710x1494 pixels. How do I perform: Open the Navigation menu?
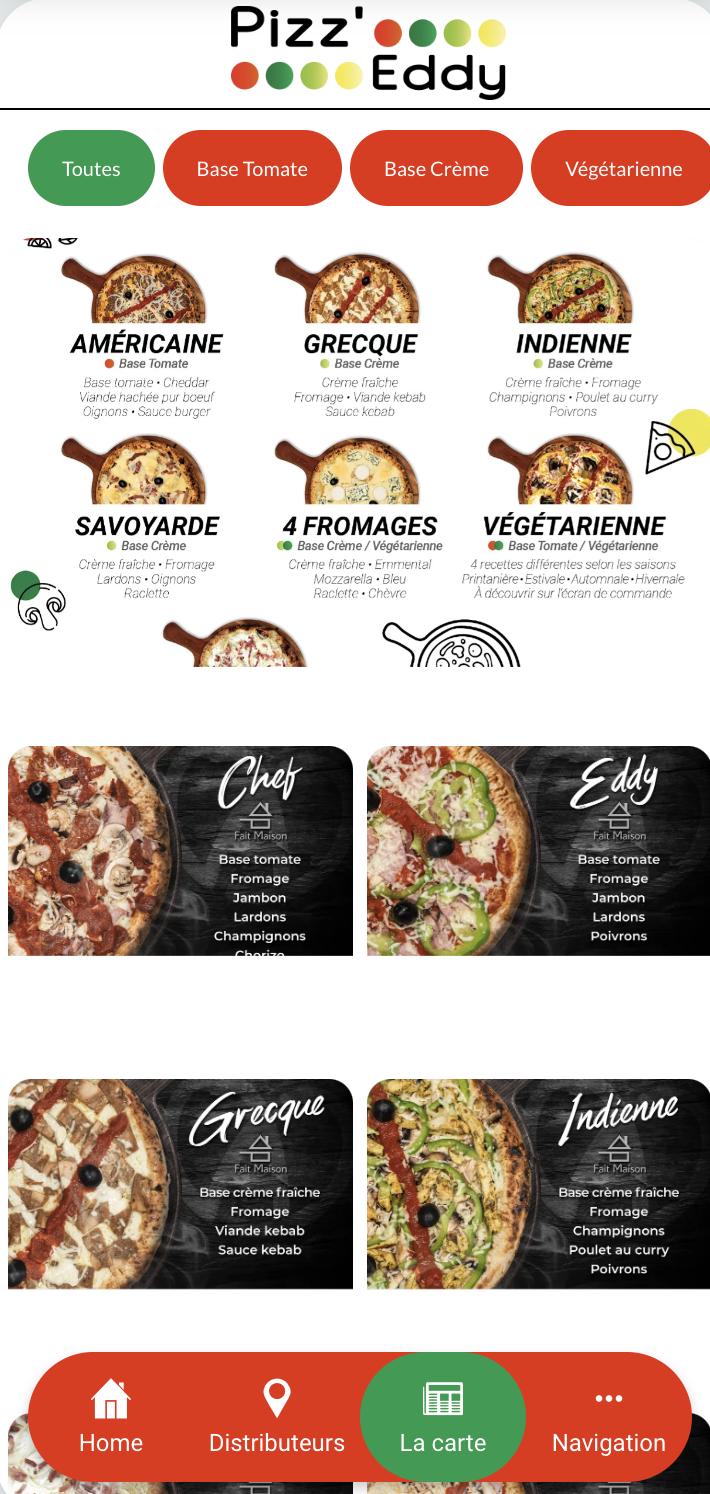tap(609, 1417)
